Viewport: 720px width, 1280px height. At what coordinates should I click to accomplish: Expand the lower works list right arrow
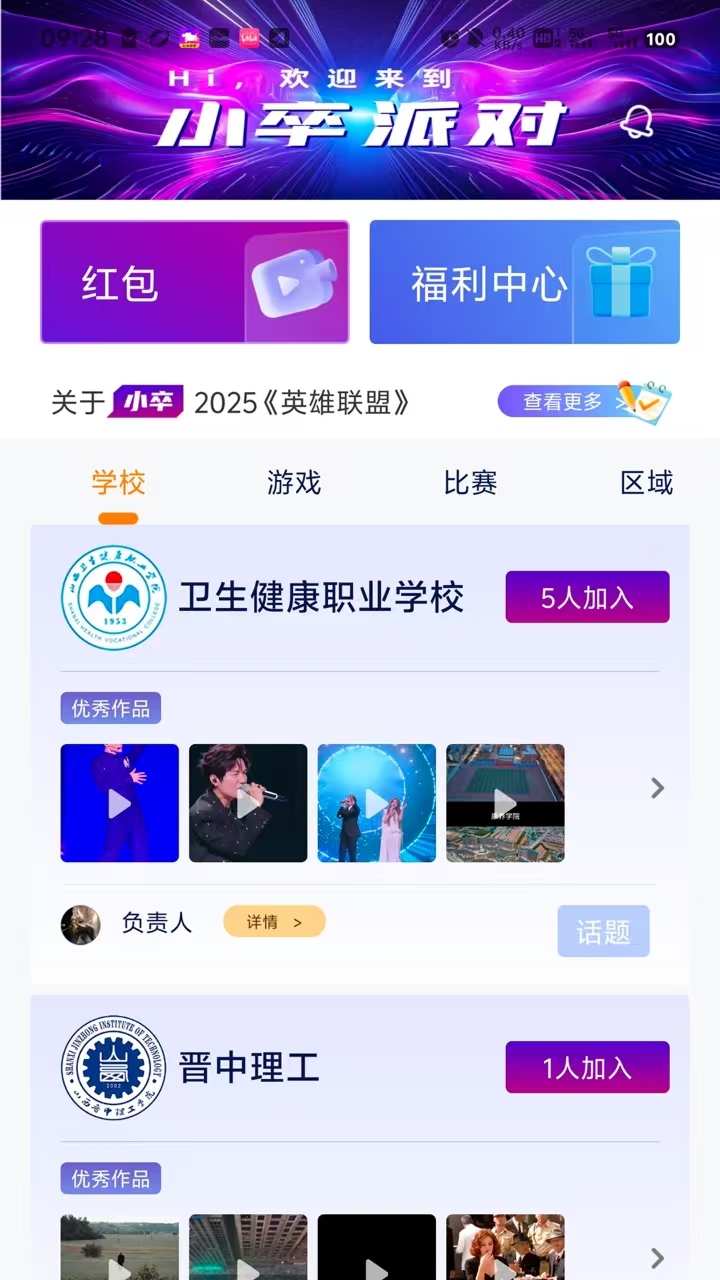point(657,1258)
